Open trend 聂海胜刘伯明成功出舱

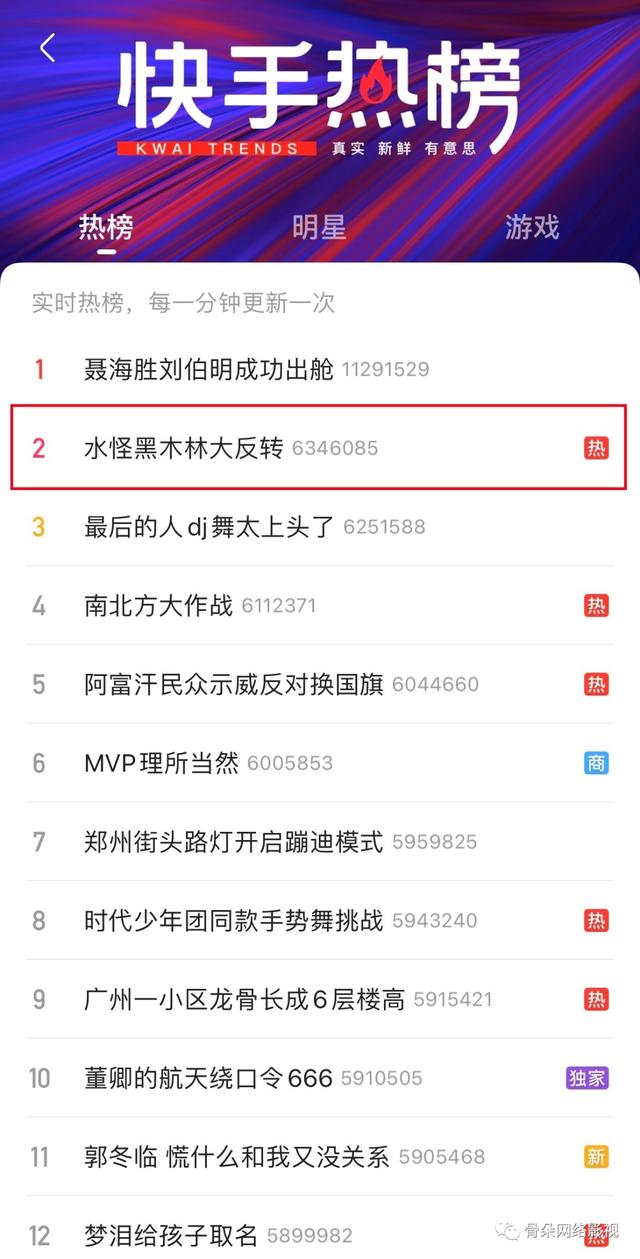tap(209, 369)
